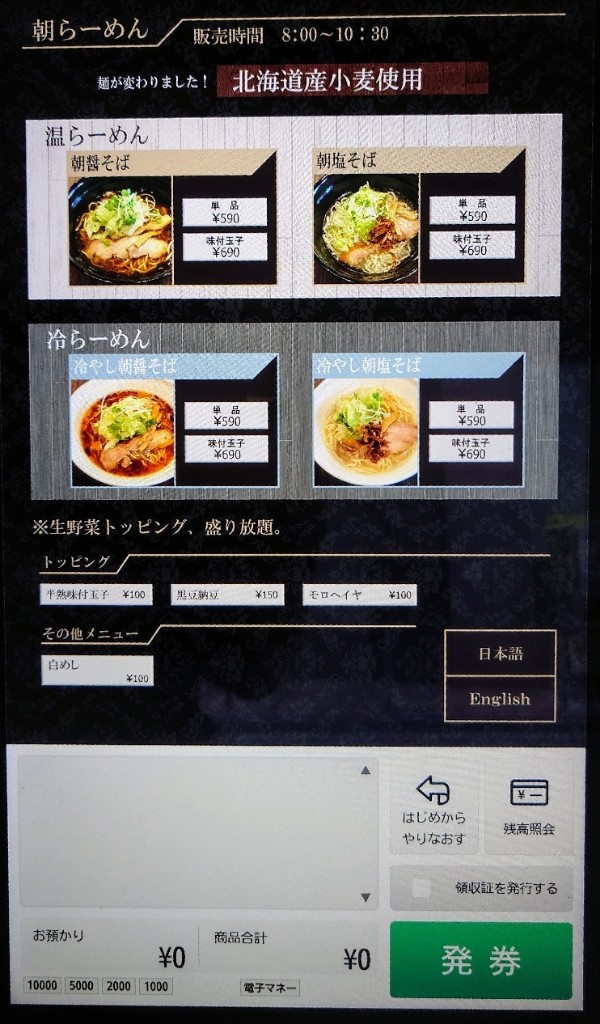600x1024 pixels.
Task: Tap はじめからやりなおす to start over
Action: tap(434, 808)
